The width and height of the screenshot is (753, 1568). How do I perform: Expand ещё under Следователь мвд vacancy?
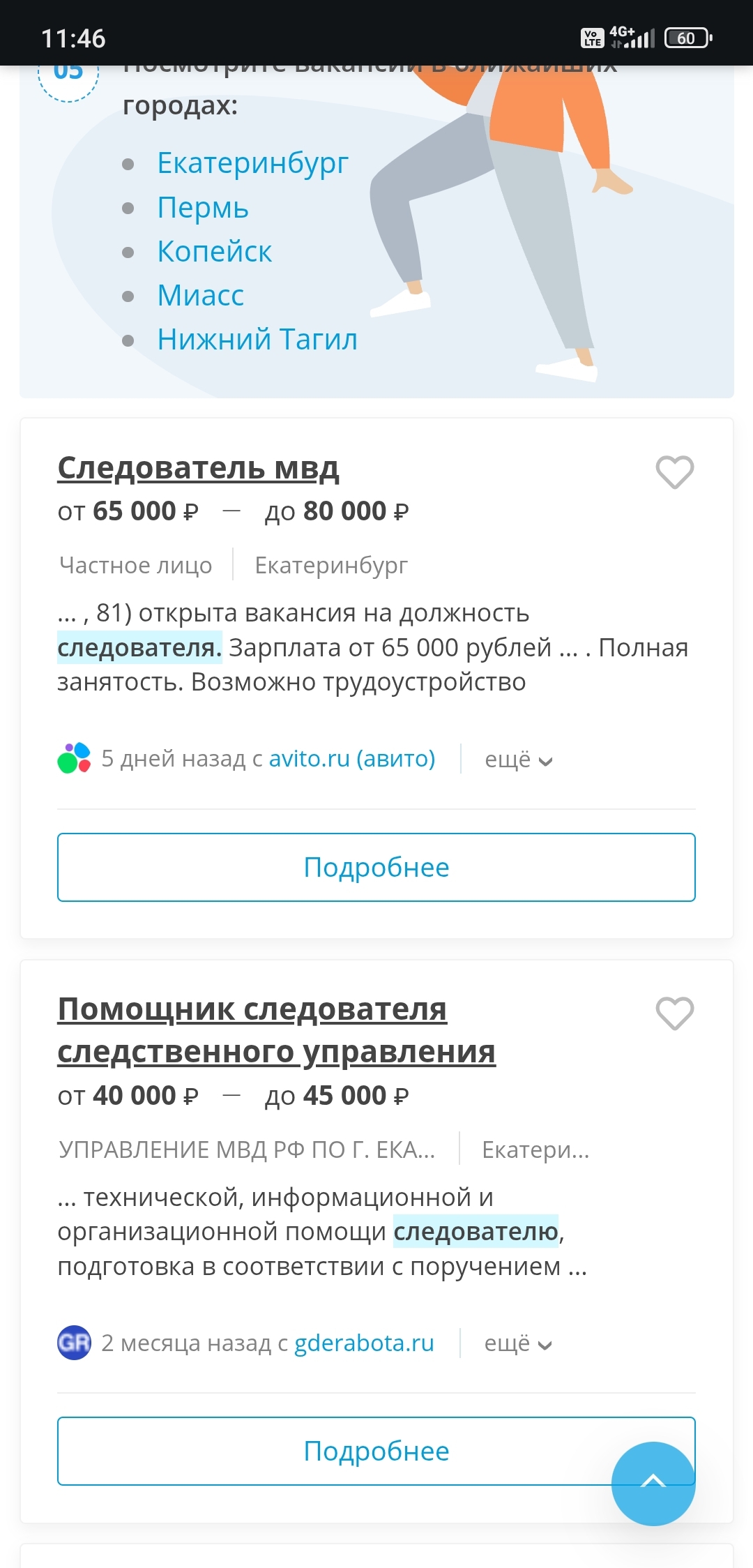click(x=518, y=759)
